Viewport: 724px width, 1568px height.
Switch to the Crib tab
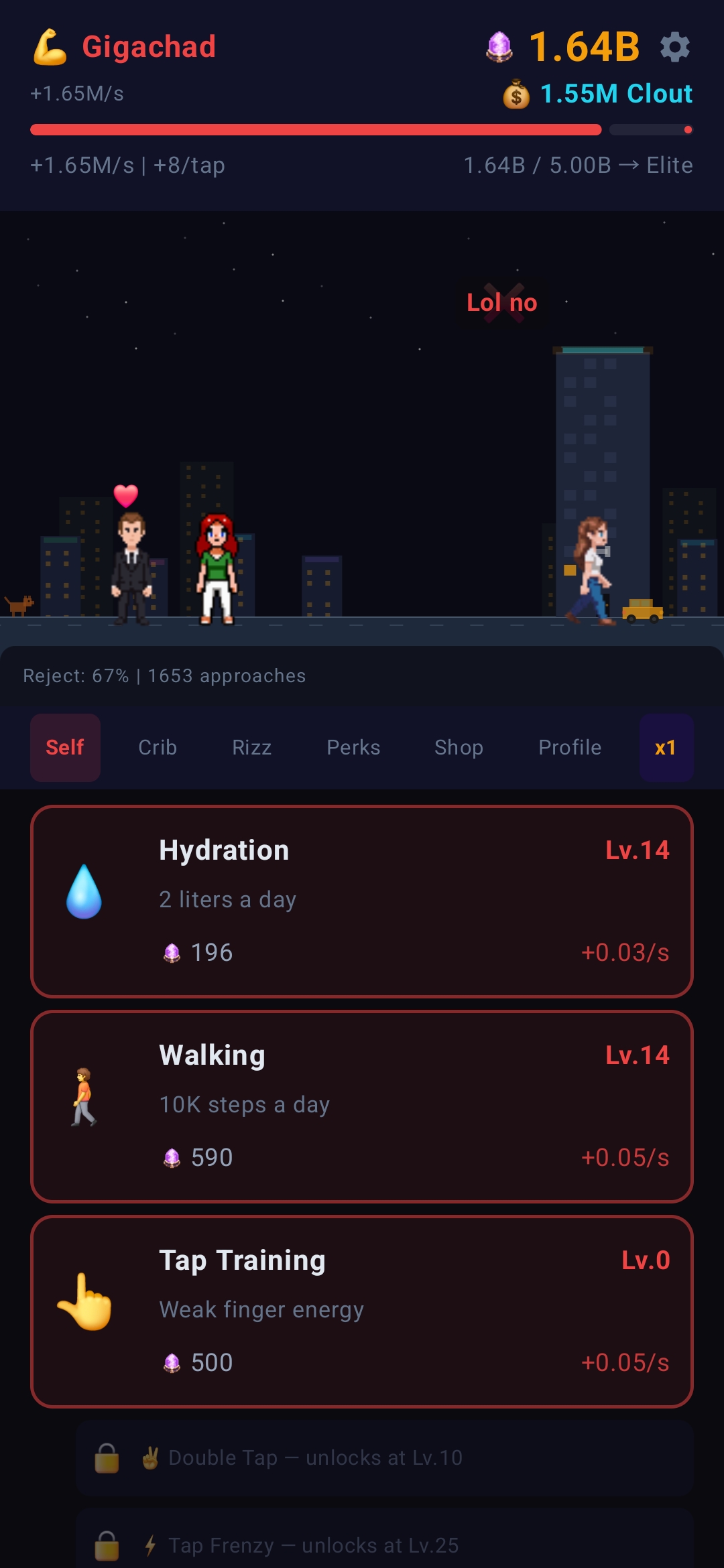click(x=158, y=747)
